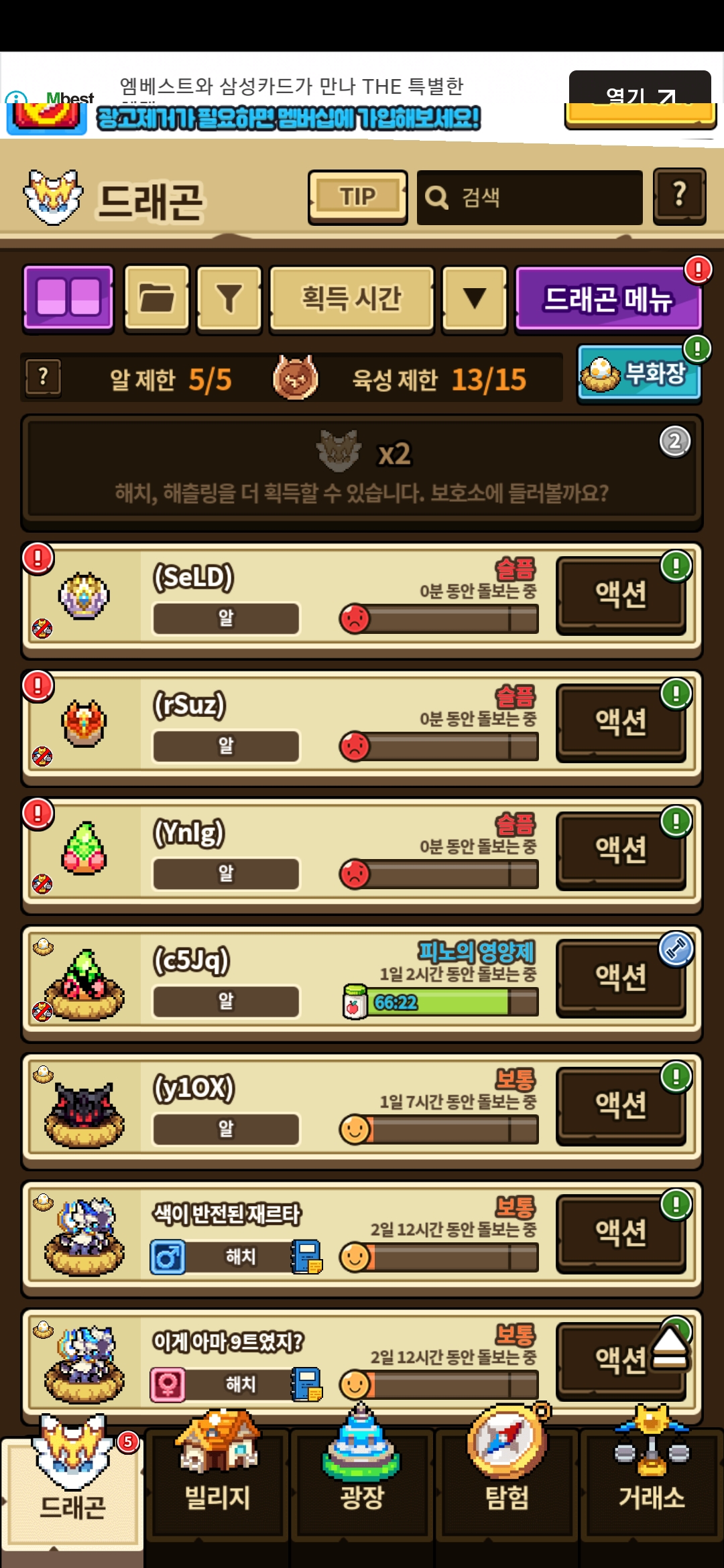The width and height of the screenshot is (724, 1568).
Task: Switch to the 광장 tab
Action: coord(362,1481)
